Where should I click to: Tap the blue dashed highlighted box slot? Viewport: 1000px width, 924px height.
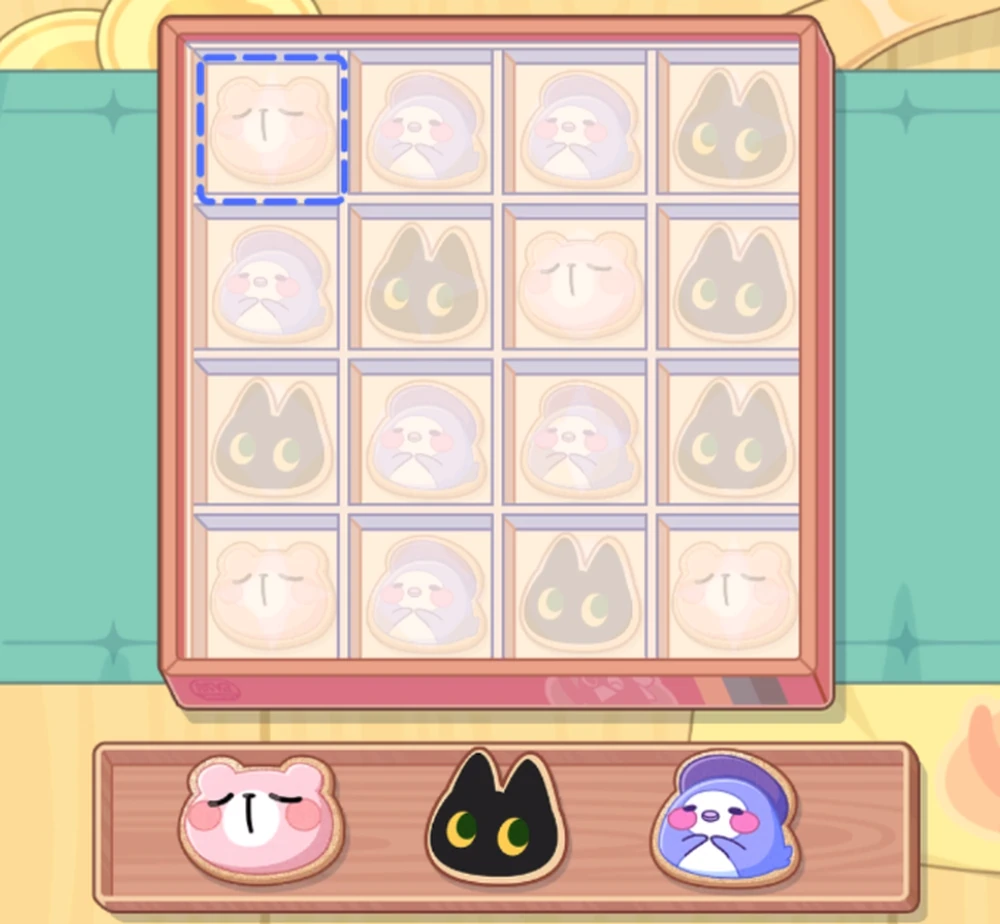(x=271, y=130)
